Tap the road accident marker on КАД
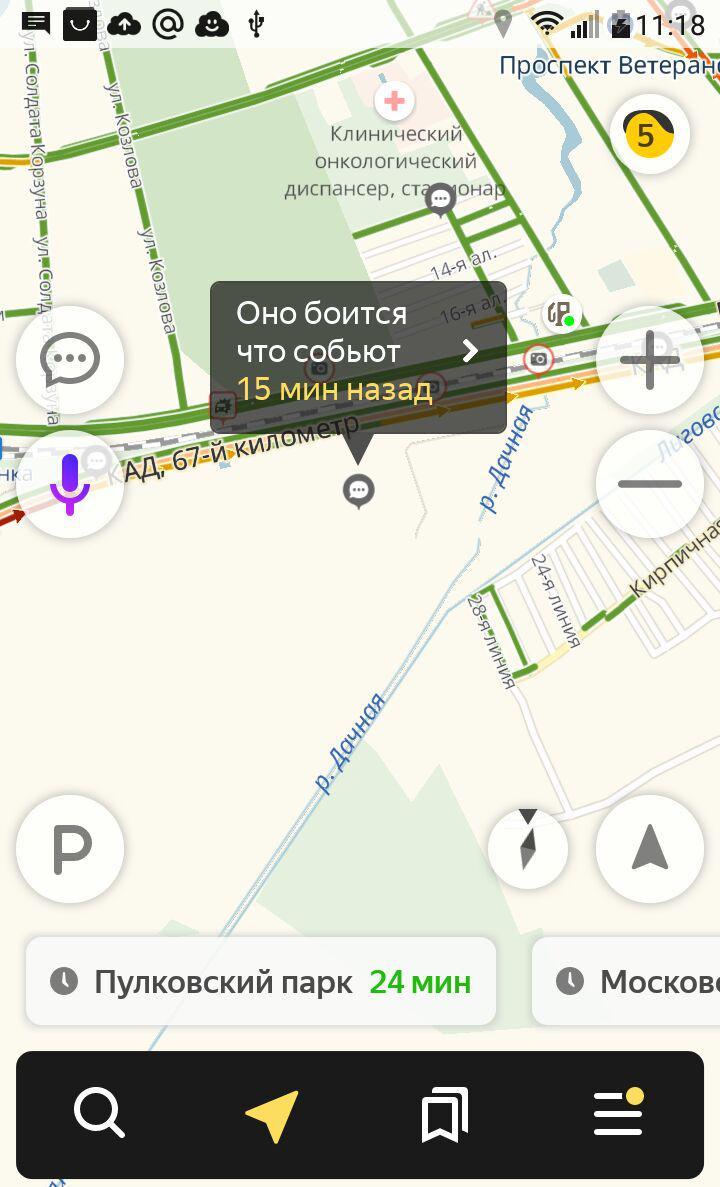The image size is (720, 1187). click(x=223, y=407)
